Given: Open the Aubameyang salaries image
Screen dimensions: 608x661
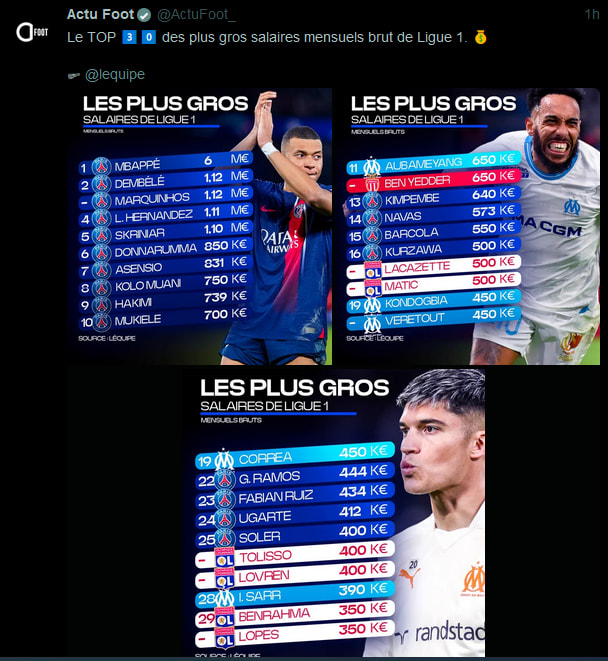Looking at the screenshot, I should 466,226.
